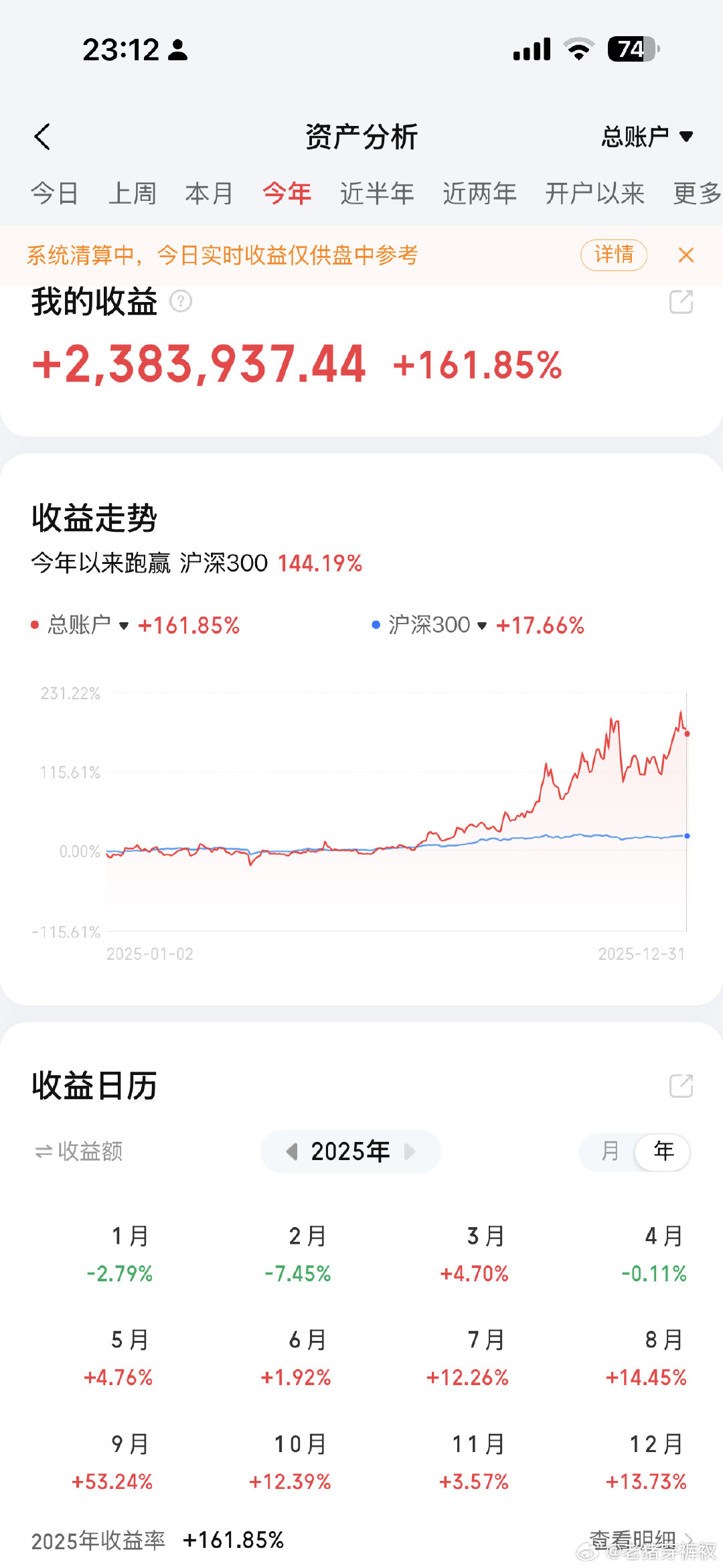Open 9月 earnings of +53.24%

click(x=114, y=1463)
